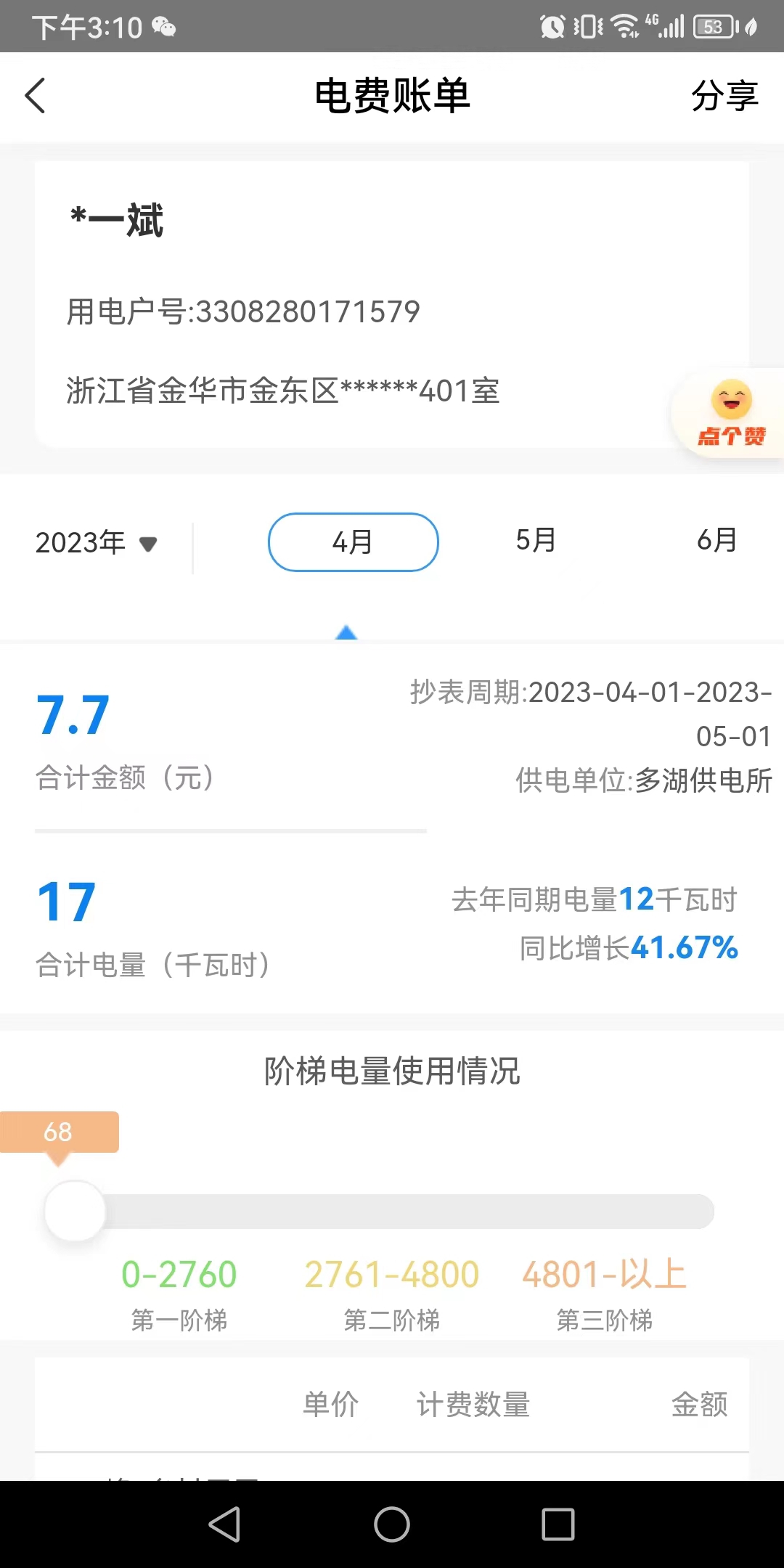Select the 4月 bill tab

[353, 542]
